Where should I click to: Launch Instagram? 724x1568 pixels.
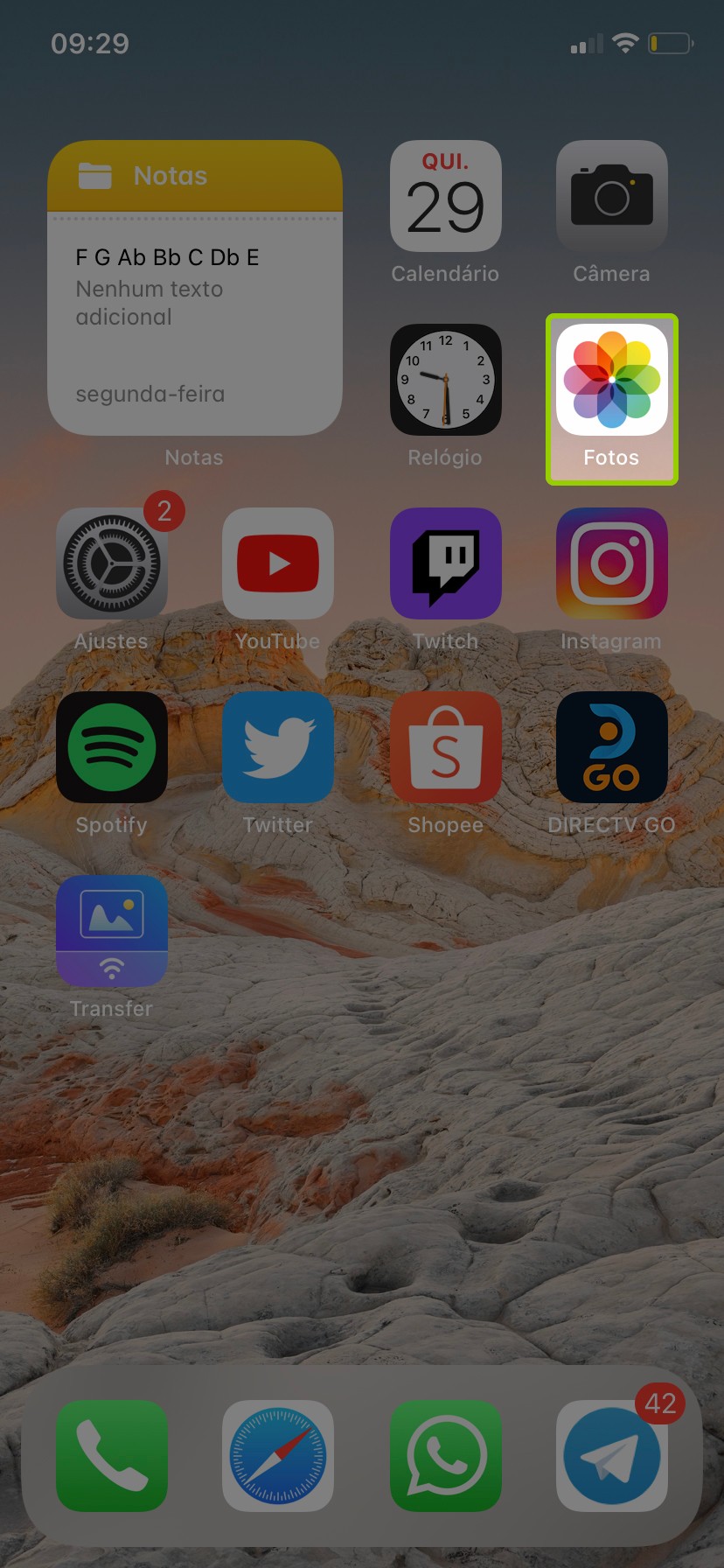611,564
